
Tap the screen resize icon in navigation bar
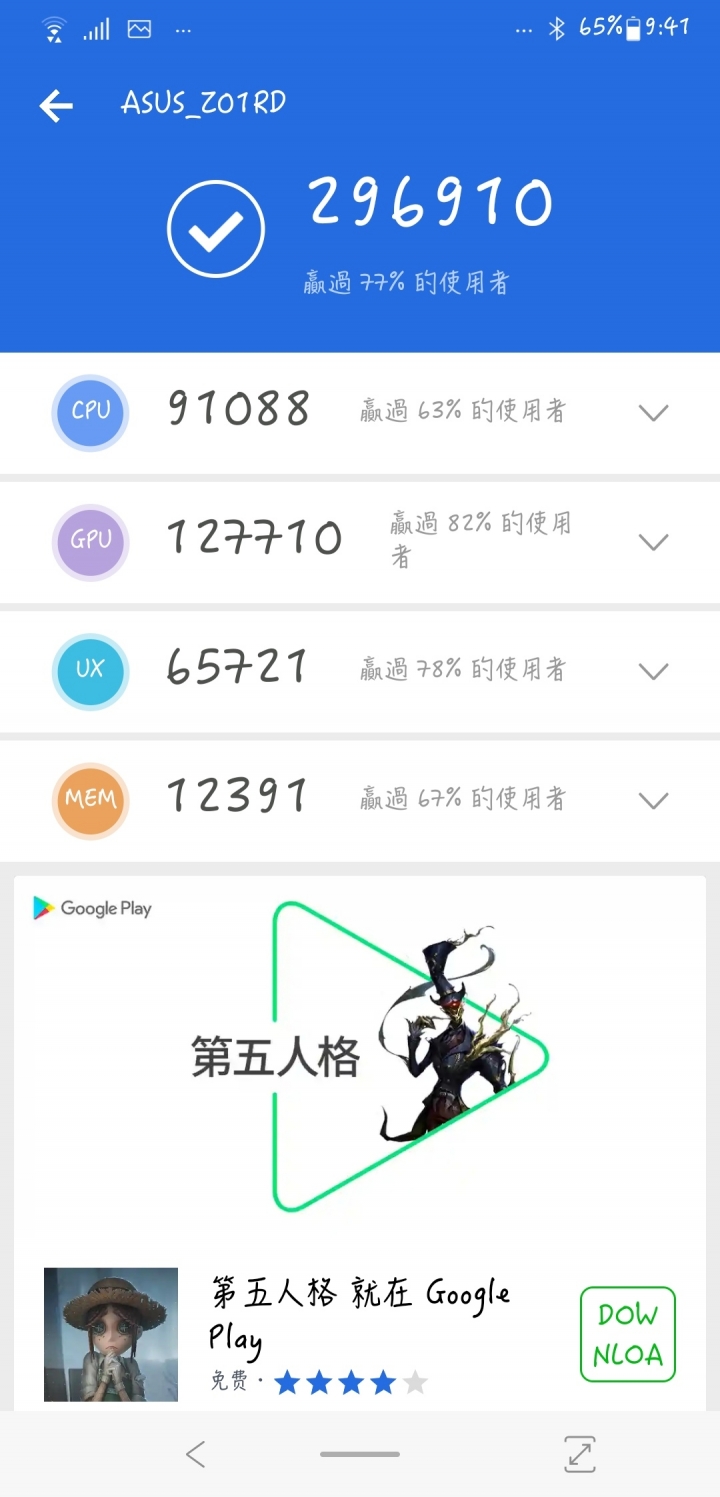pos(579,1454)
